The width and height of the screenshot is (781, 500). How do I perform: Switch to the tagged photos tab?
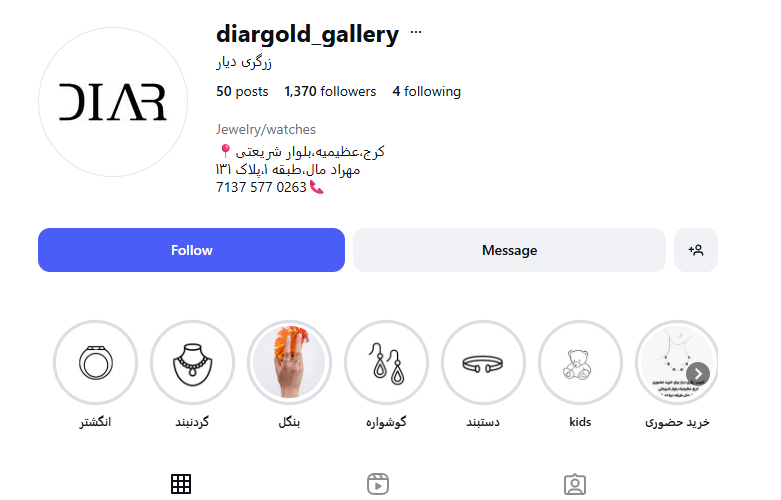coord(574,484)
